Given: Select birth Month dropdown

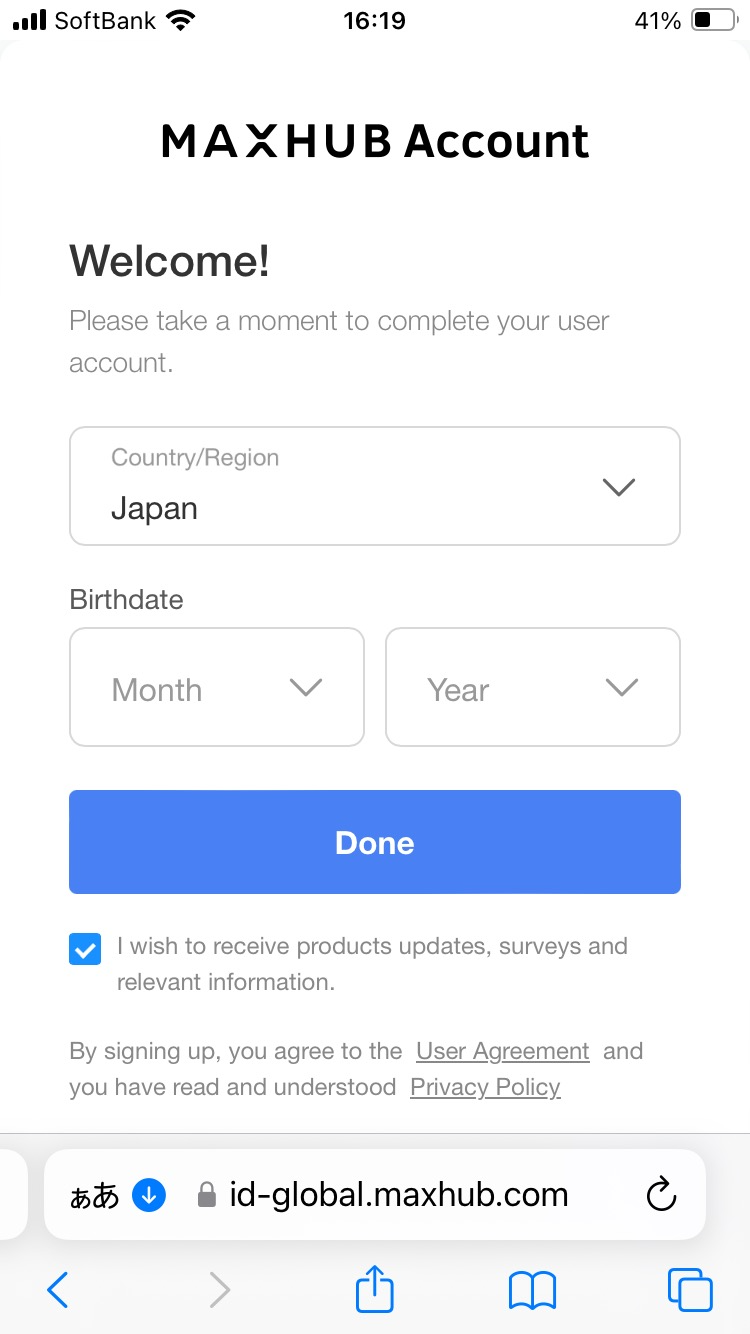Looking at the screenshot, I should tap(216, 687).
